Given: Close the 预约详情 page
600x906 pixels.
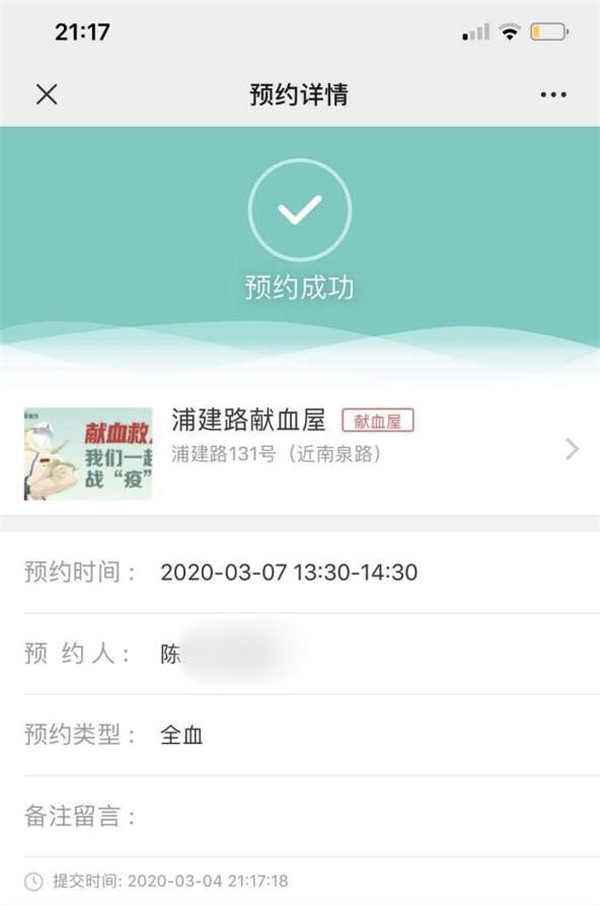Looking at the screenshot, I should point(46,95).
